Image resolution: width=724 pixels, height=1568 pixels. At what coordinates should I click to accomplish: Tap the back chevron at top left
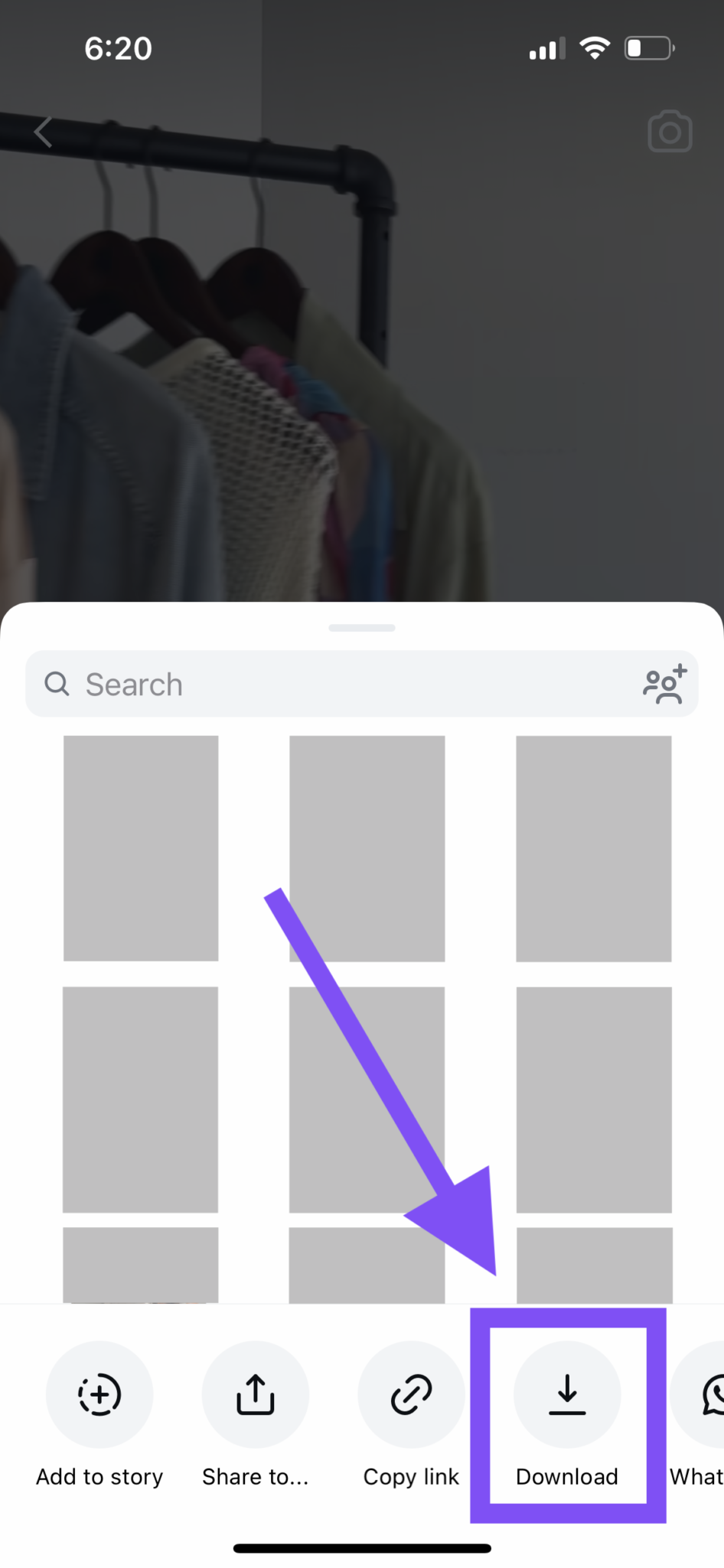[44, 131]
